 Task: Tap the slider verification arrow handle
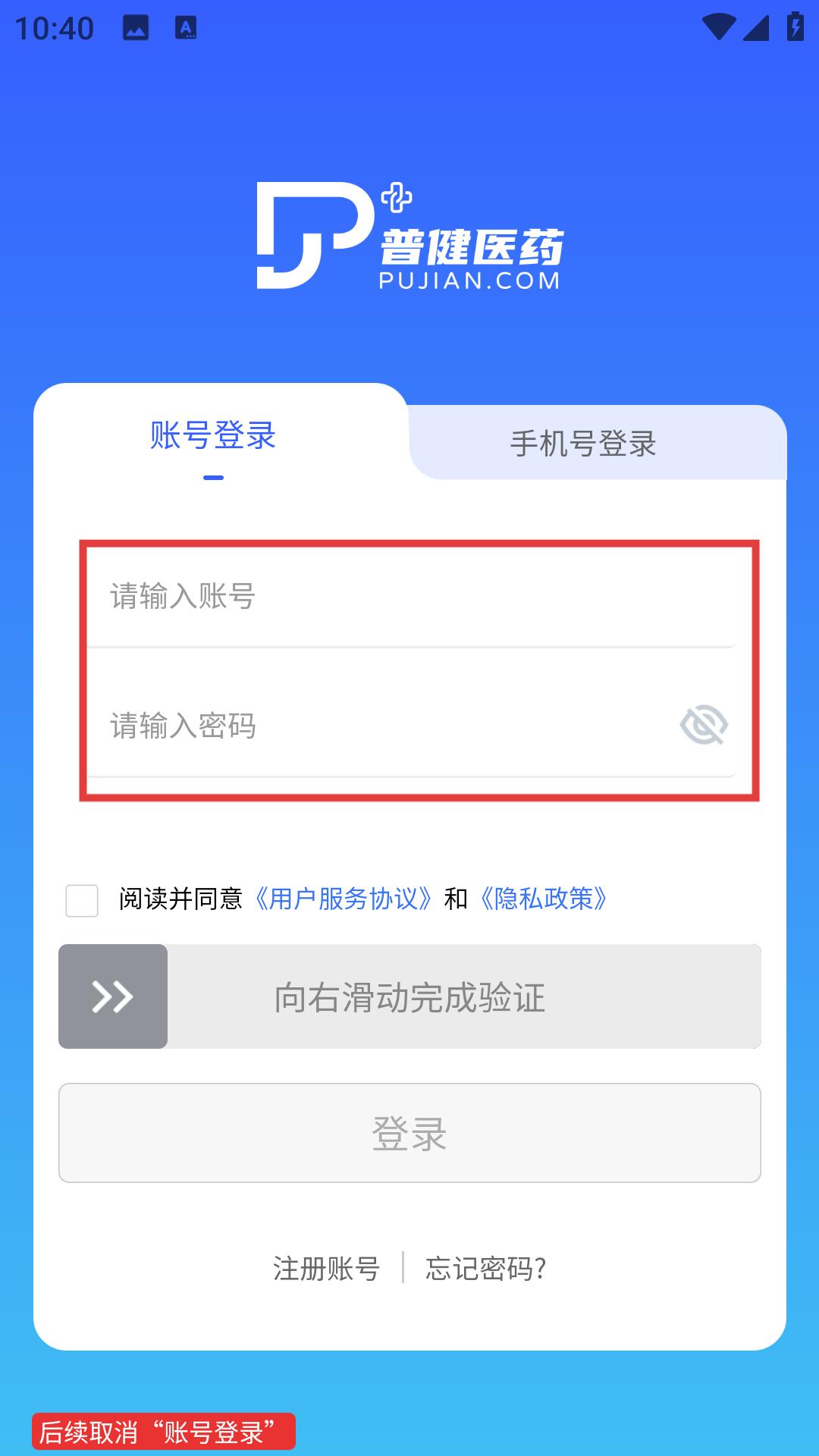113,996
